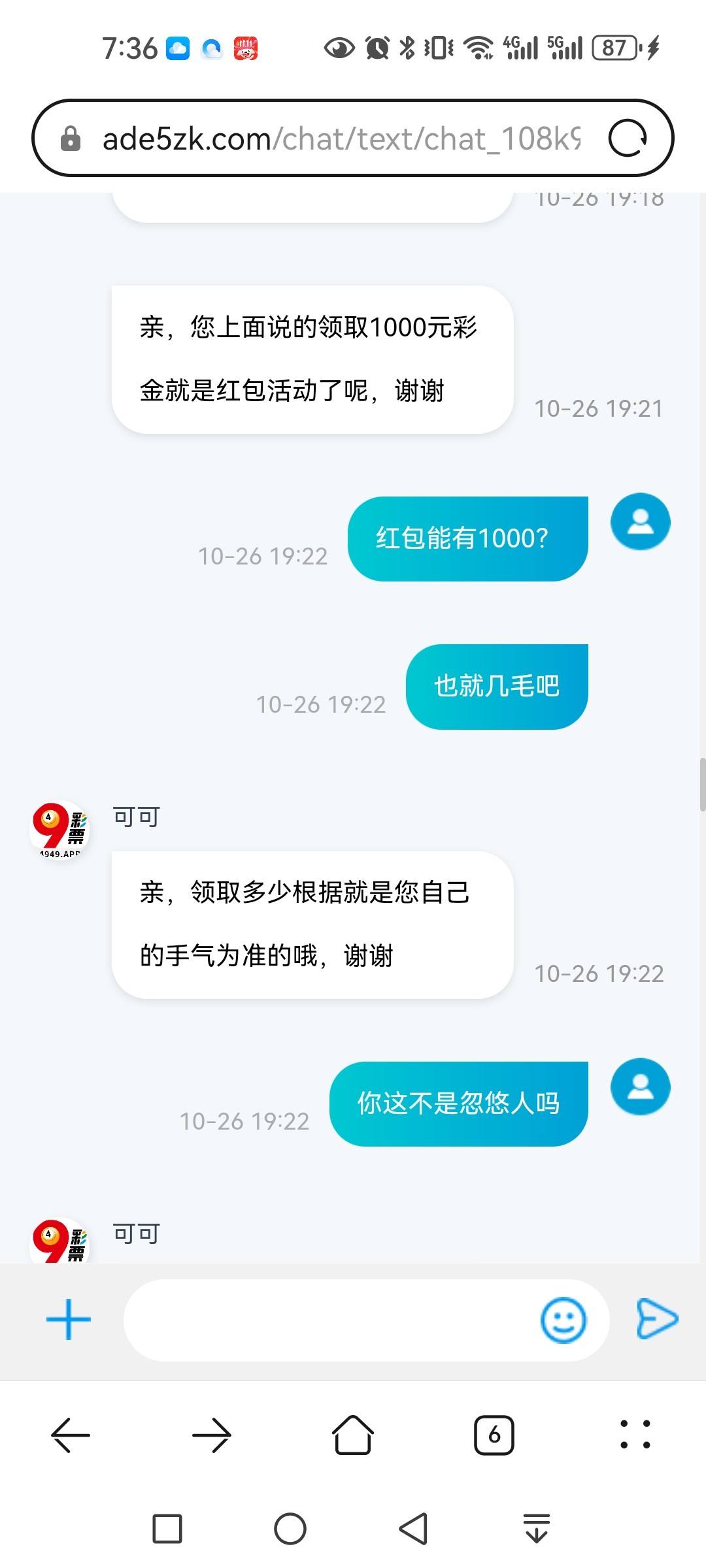The image size is (706, 1568).
Task: Send the message with the arrow icon
Action: [x=657, y=1319]
